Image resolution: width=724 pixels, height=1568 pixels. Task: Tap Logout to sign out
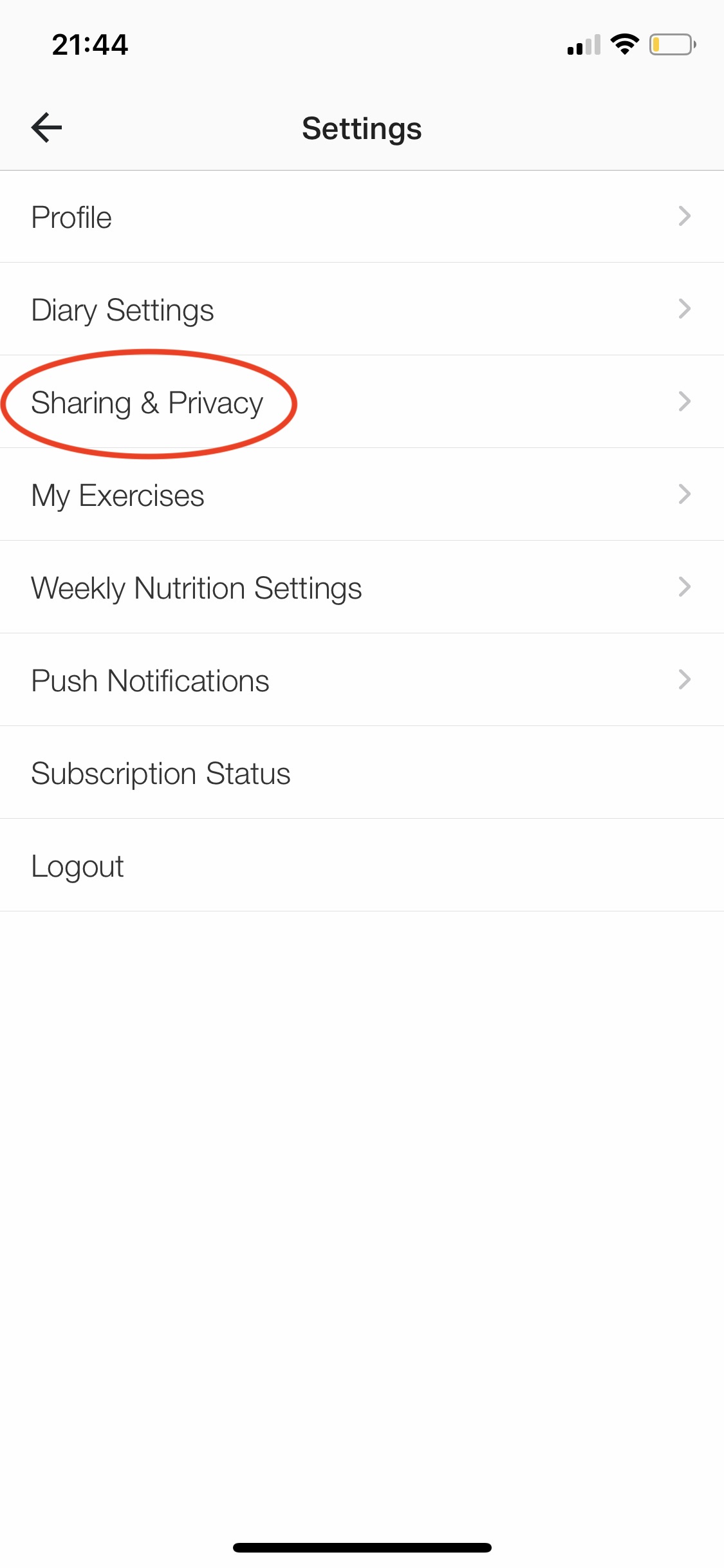point(77,866)
